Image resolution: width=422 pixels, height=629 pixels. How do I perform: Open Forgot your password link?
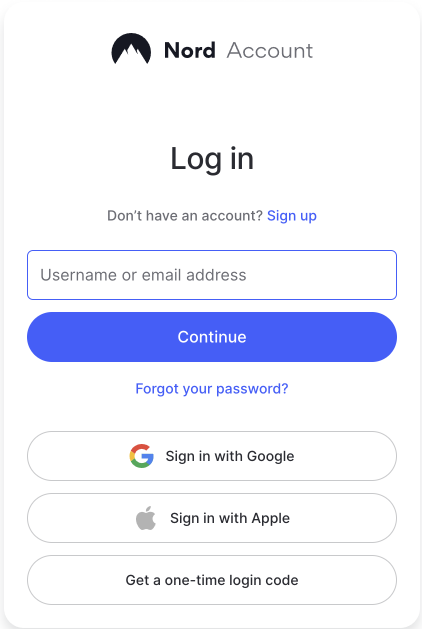[x=212, y=389]
